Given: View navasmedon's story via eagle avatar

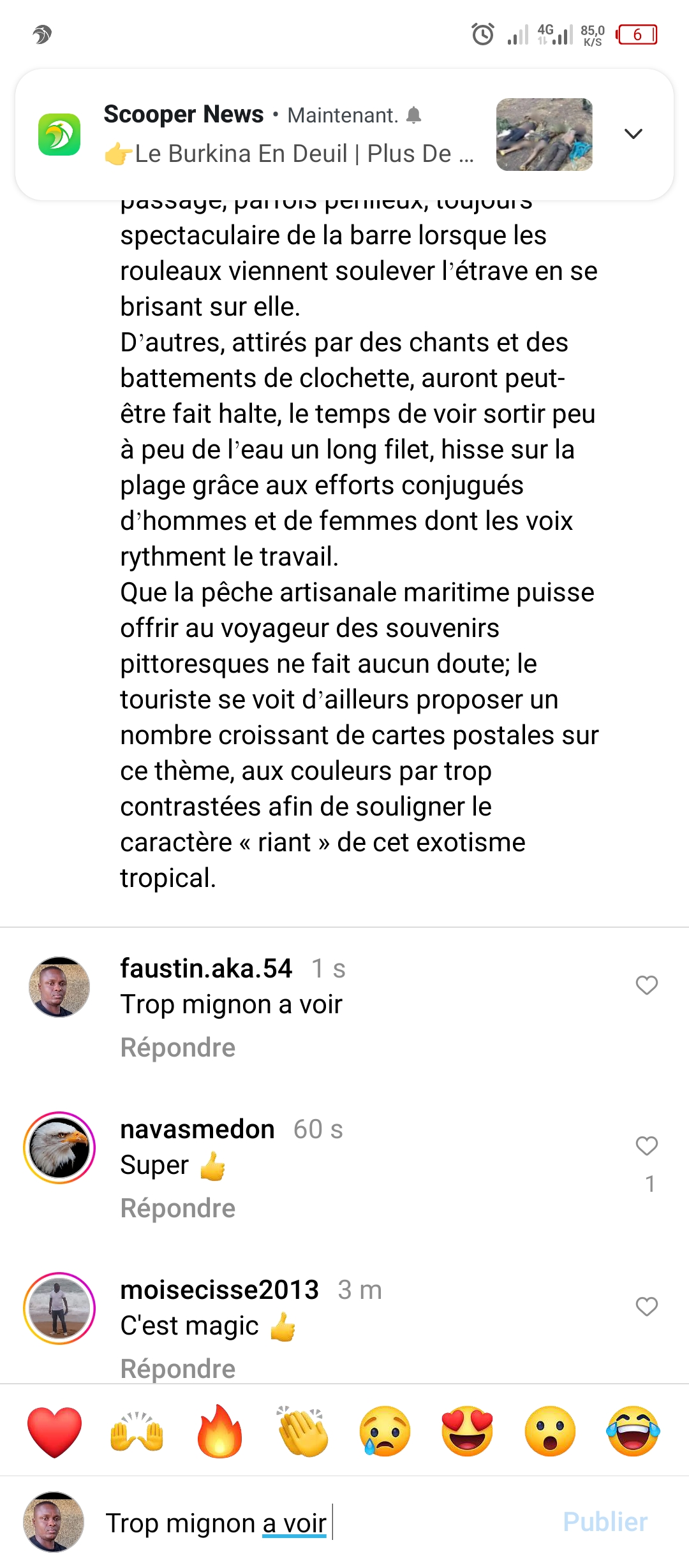Looking at the screenshot, I should pos(59,1147).
